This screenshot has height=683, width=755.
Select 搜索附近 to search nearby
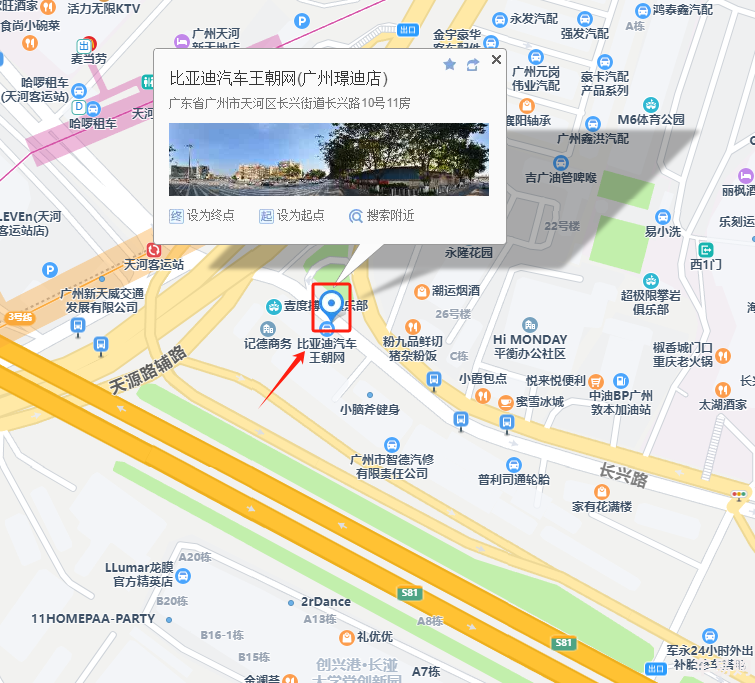(381, 215)
